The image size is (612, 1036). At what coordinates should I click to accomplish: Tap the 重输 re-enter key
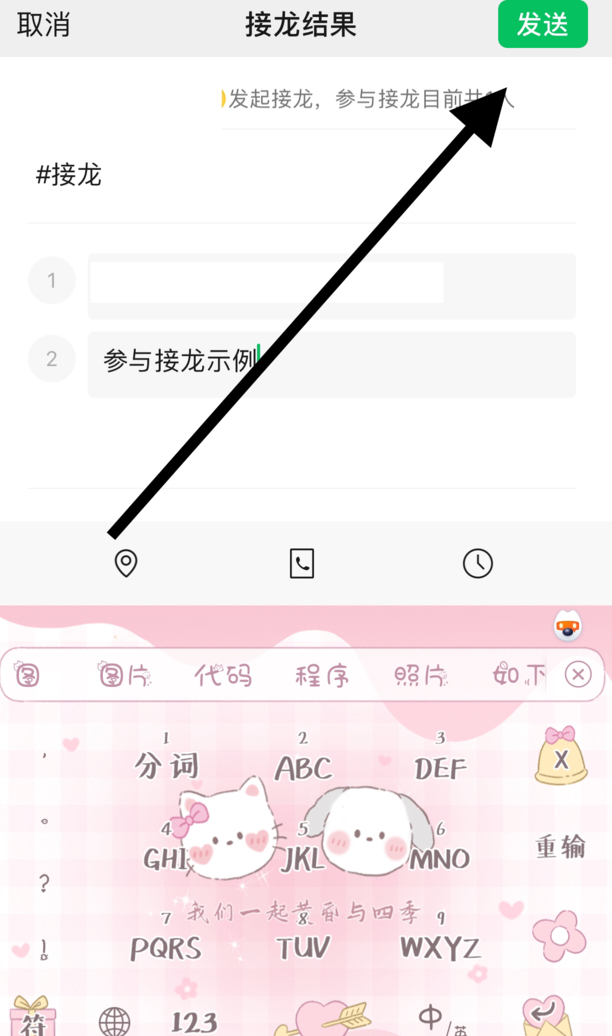560,847
